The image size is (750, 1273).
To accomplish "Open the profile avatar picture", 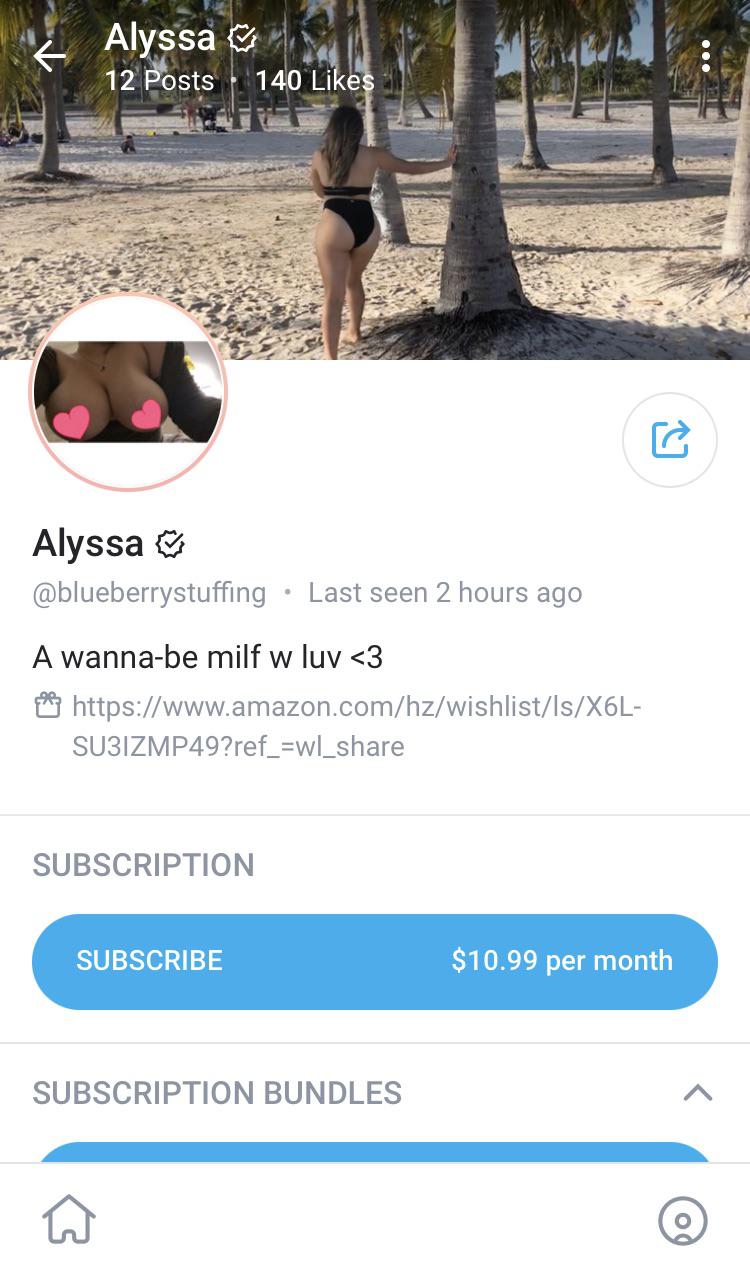I will (129, 392).
